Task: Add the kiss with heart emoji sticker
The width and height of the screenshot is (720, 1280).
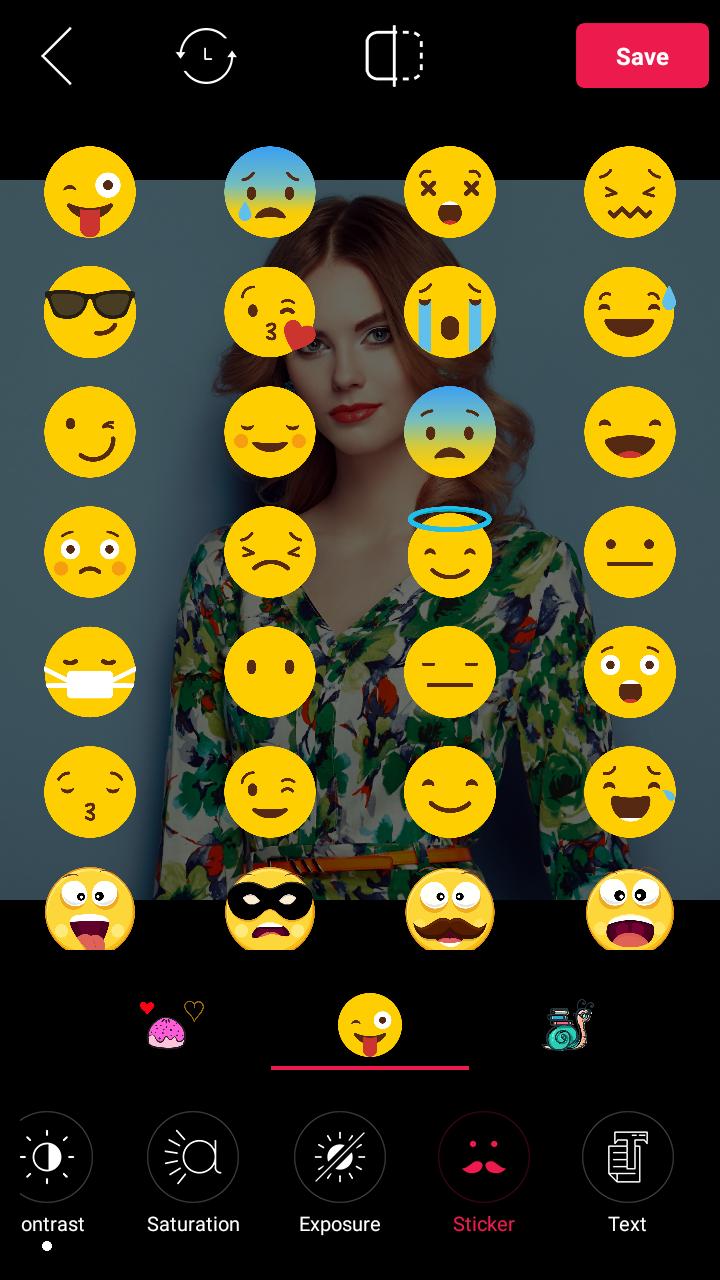Action: click(270, 311)
